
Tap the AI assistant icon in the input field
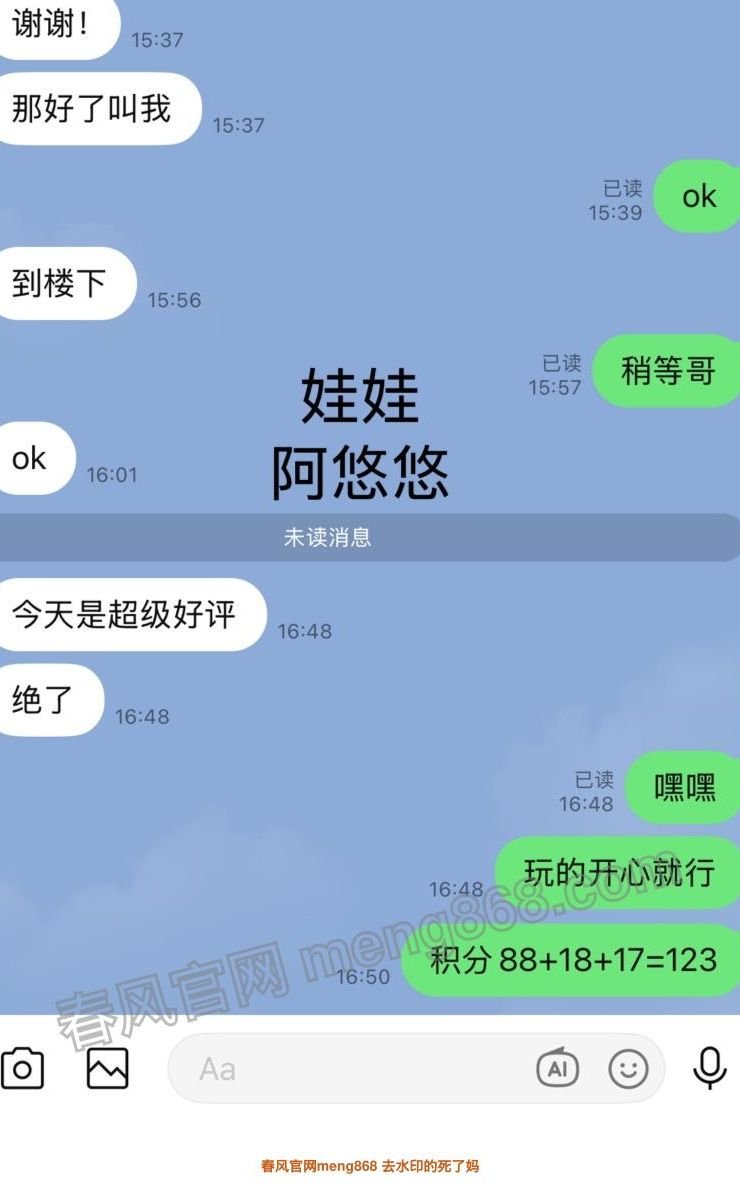pos(558,1069)
